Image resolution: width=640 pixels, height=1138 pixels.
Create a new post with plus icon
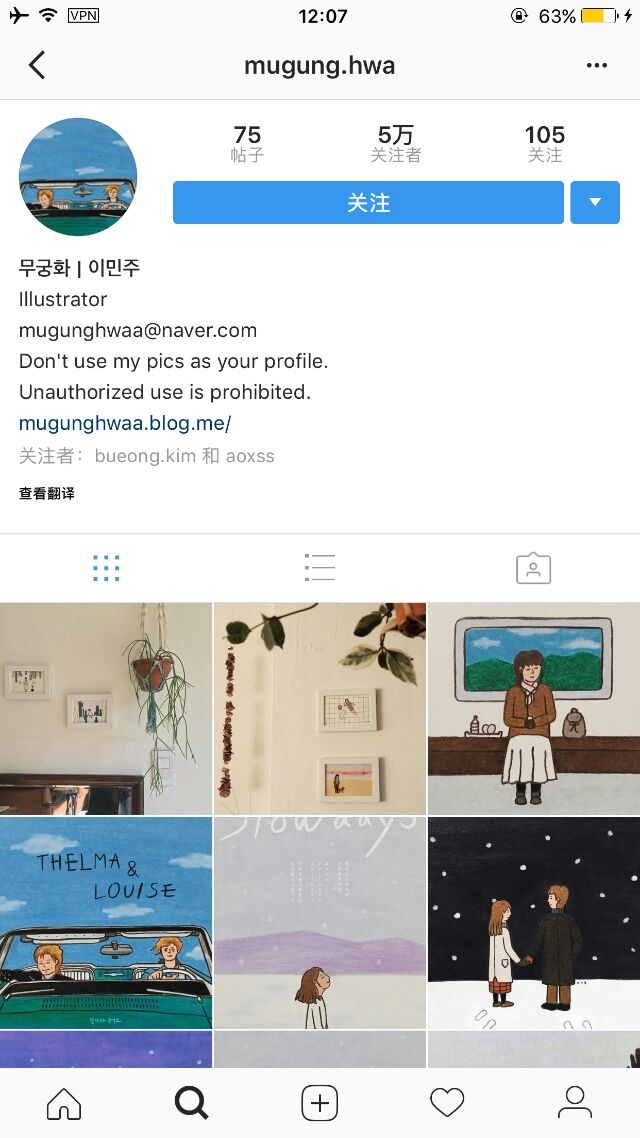(x=320, y=1103)
